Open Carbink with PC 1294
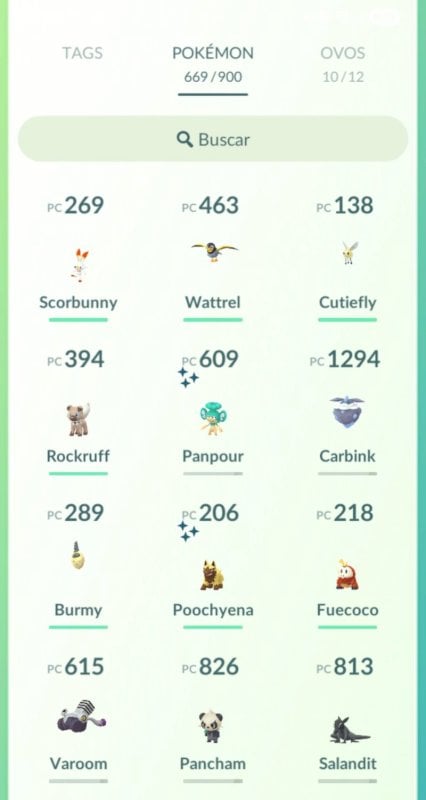 347,412
